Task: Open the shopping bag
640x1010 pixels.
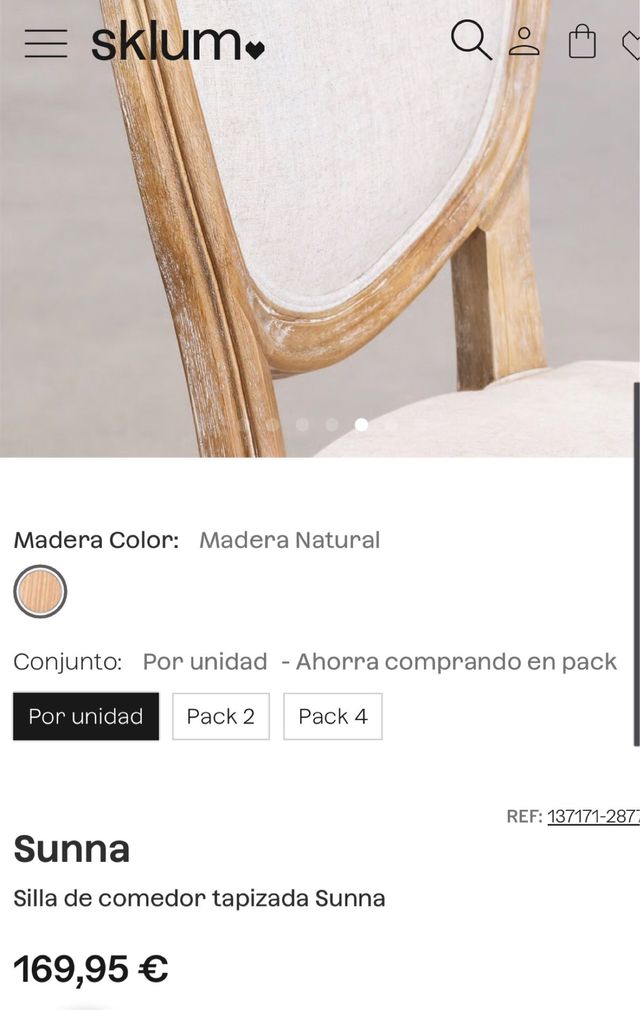Action: tap(582, 42)
